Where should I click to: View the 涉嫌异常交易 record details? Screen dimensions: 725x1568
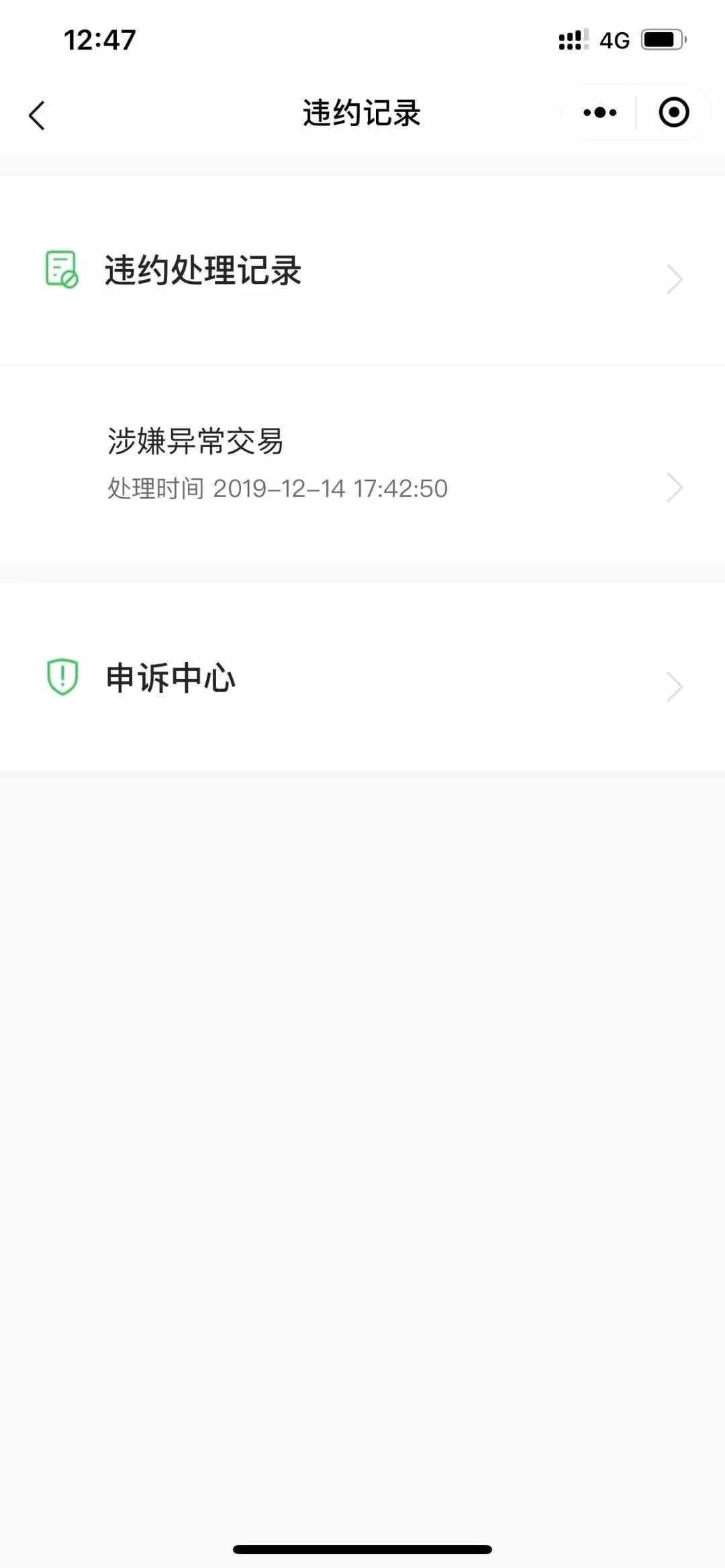click(x=362, y=464)
